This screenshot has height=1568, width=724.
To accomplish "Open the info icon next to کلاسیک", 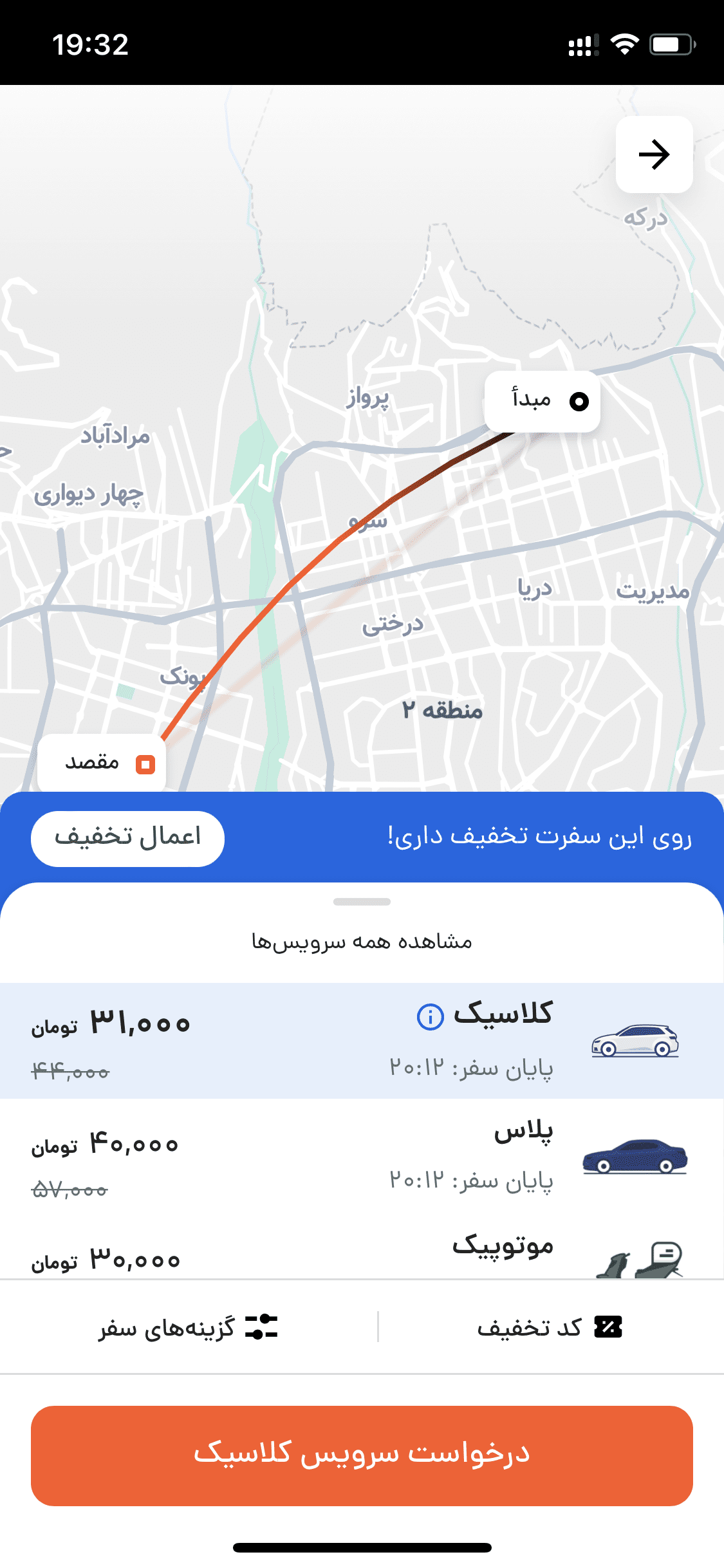I will tap(430, 1017).
